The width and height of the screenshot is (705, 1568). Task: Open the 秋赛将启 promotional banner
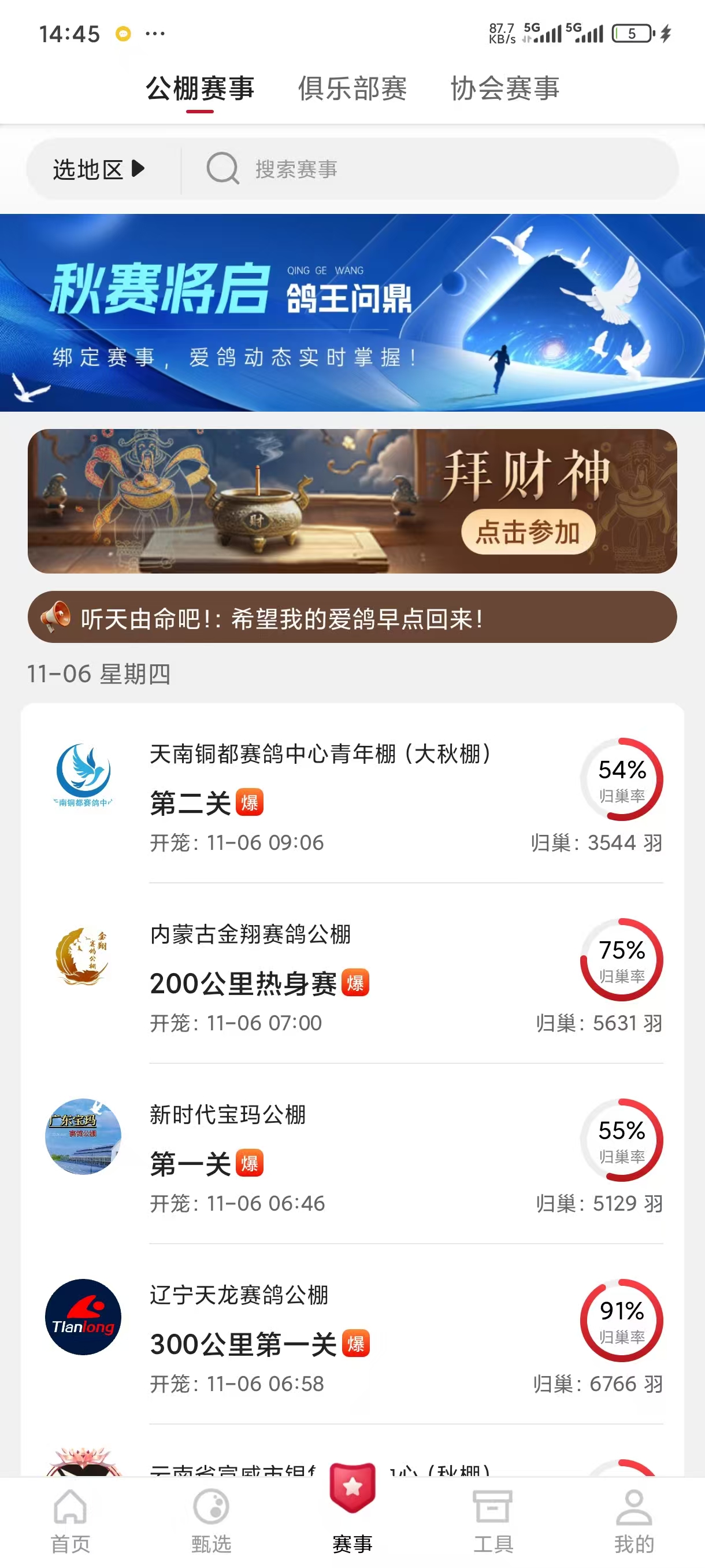(352, 312)
